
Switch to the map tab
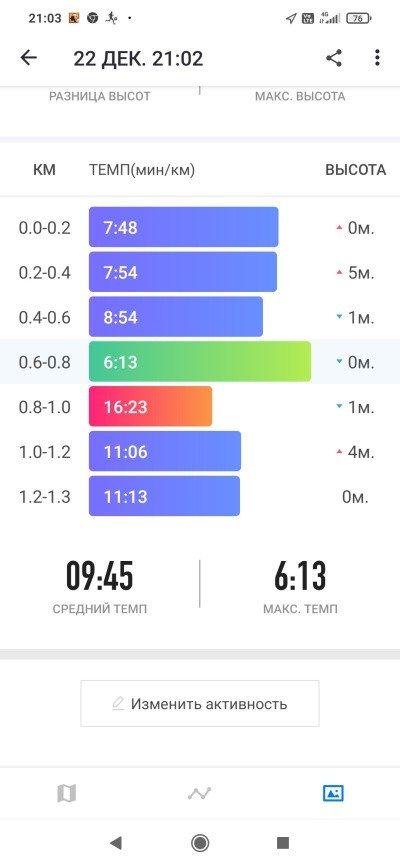coord(66,793)
